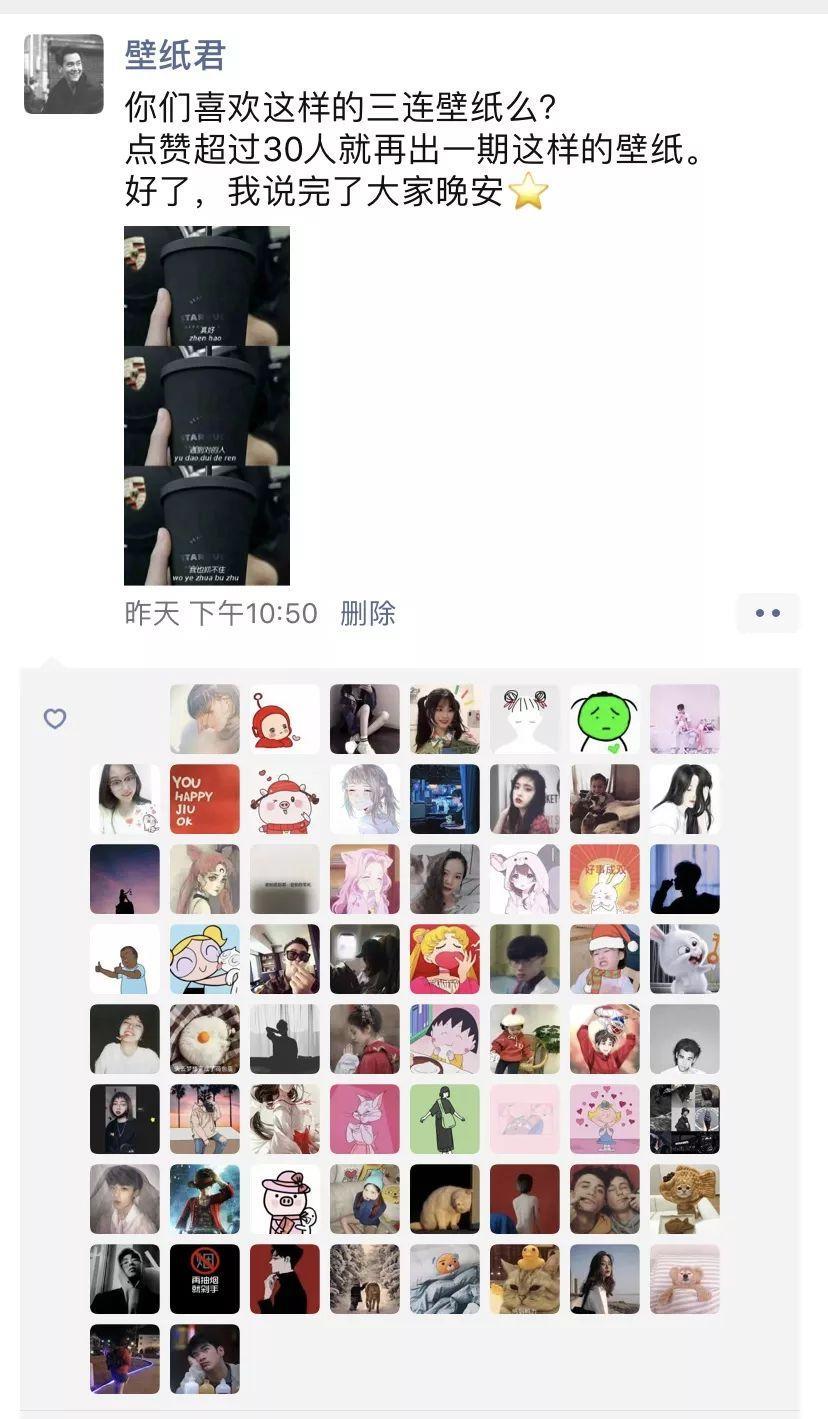The image size is (828, 1419).
Task: View the liker with the green sad face avatar
Action: [605, 719]
